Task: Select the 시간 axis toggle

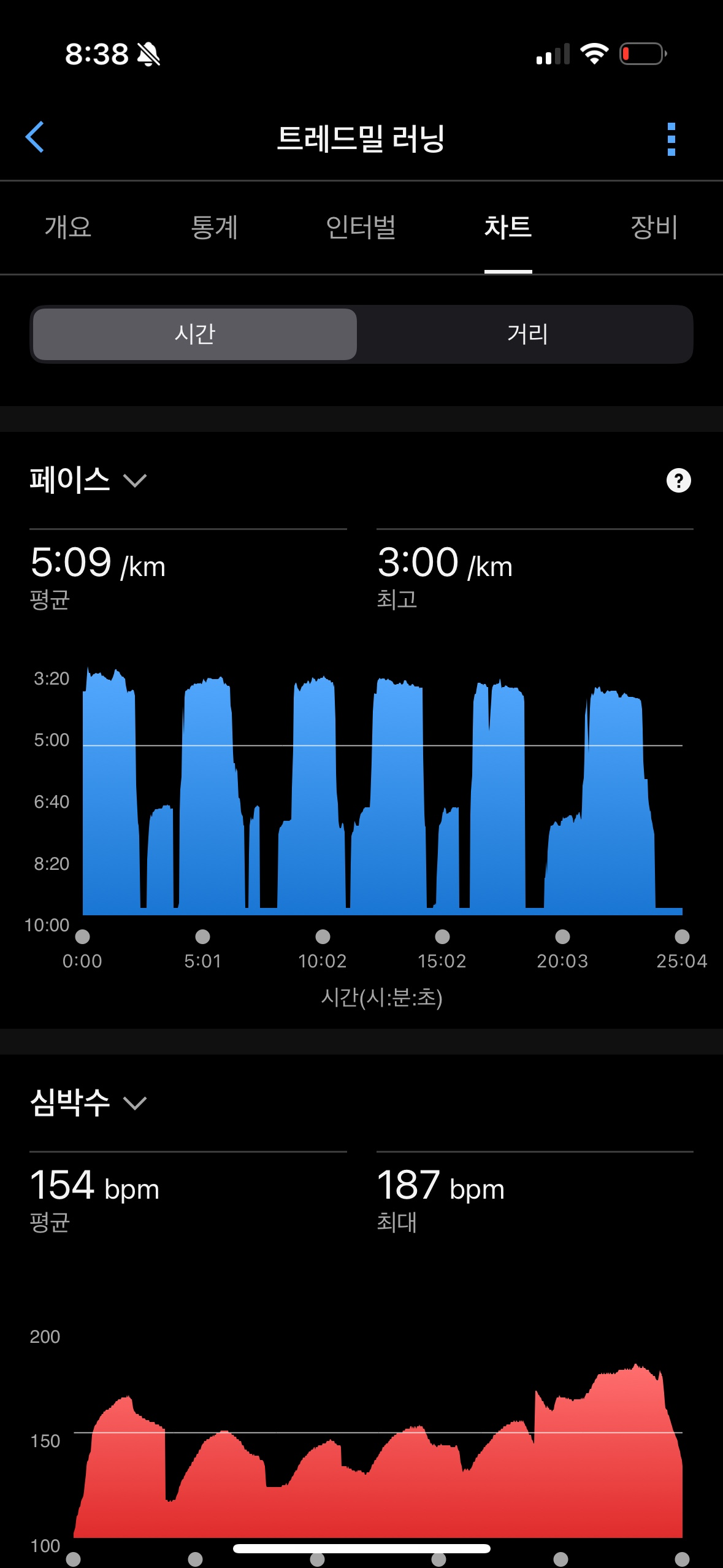Action: [194, 334]
